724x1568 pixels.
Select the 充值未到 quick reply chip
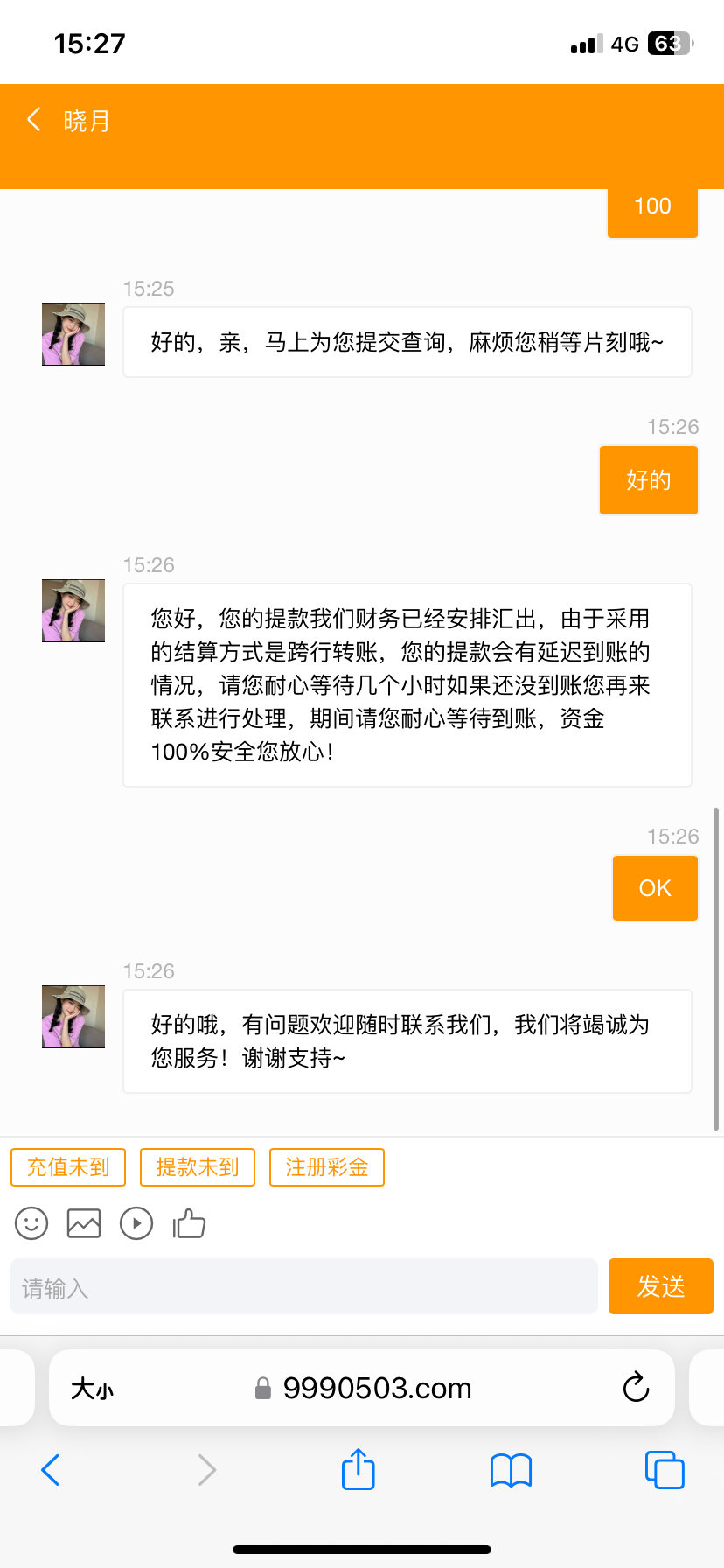(68, 1167)
